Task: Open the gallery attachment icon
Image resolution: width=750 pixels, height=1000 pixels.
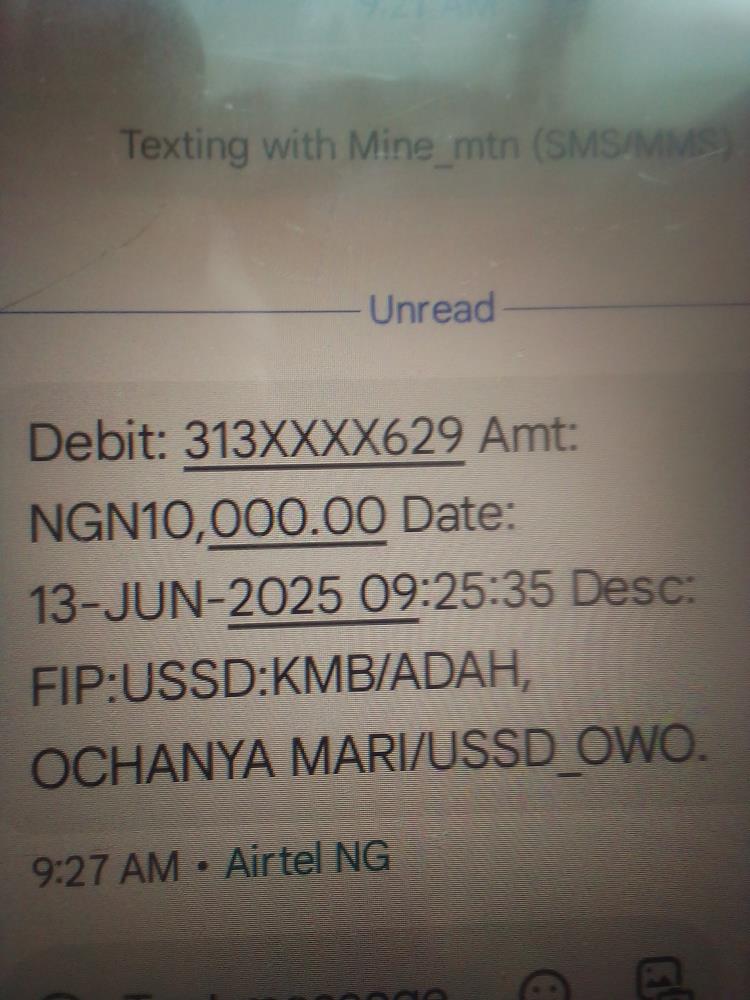Action: (661, 981)
